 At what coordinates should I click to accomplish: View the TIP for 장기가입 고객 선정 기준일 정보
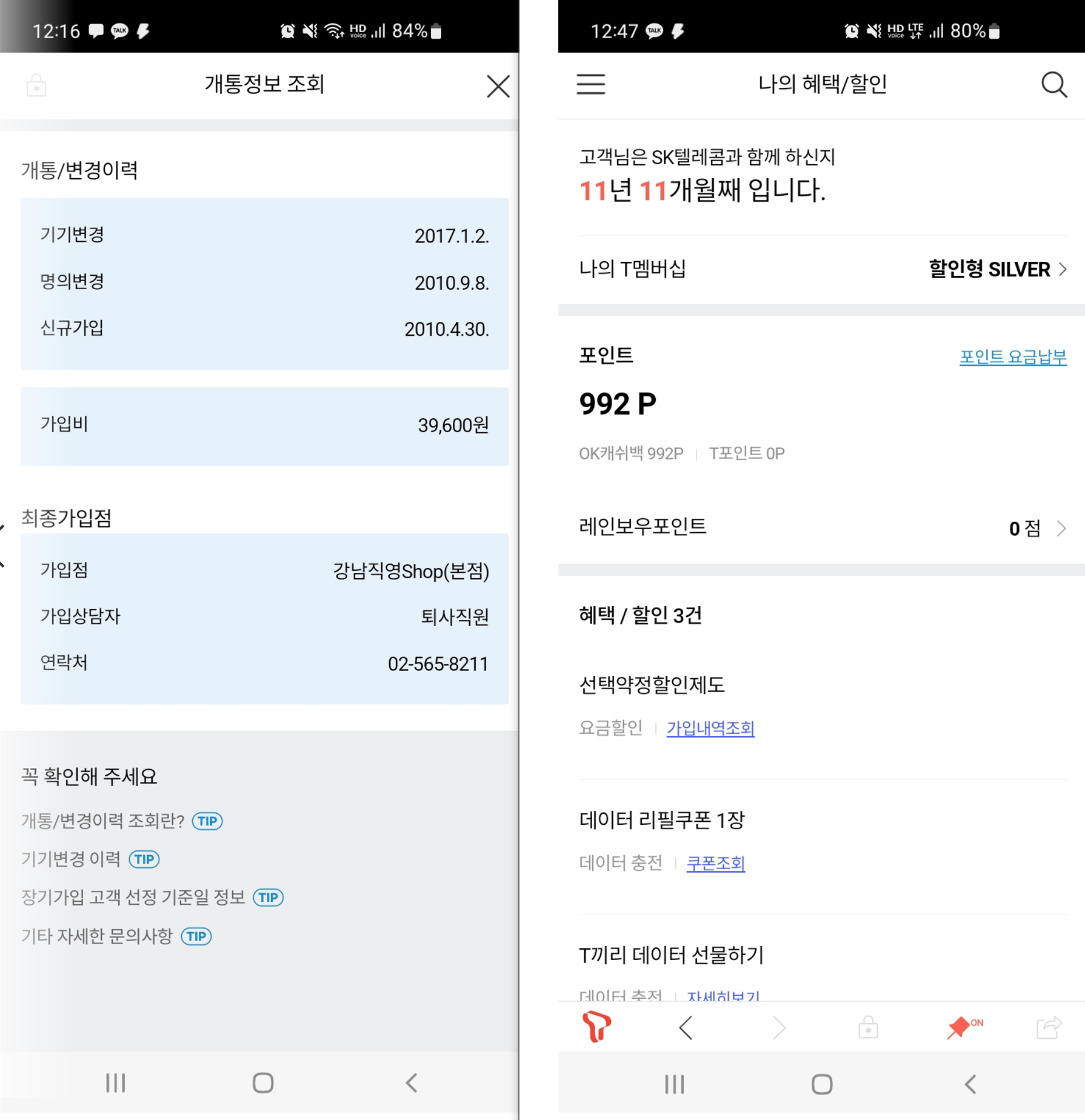pos(268,898)
